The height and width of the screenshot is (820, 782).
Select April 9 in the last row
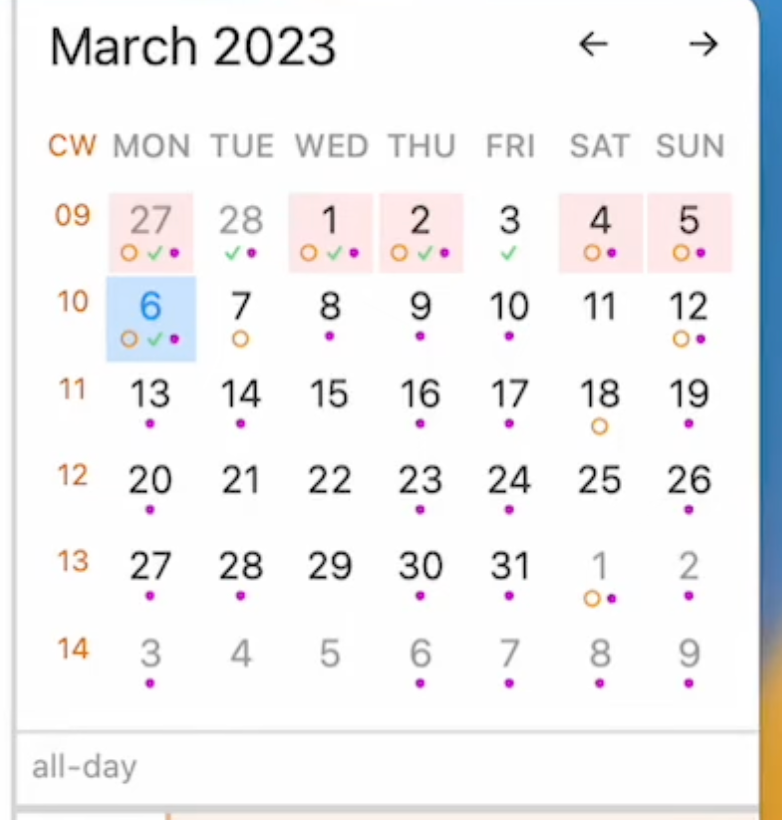coord(689,655)
